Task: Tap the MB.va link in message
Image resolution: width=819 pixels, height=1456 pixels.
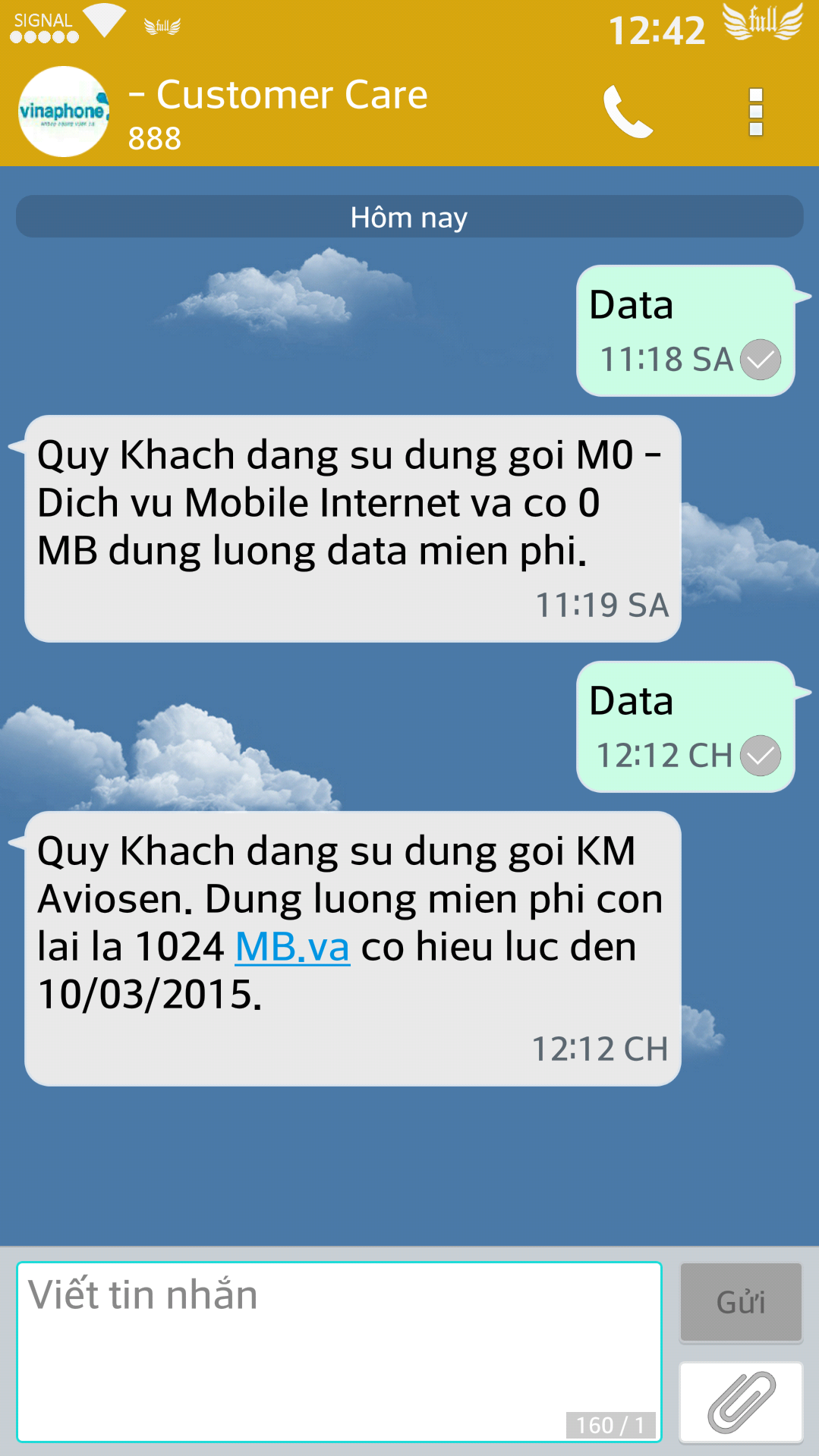Action: 292,947
